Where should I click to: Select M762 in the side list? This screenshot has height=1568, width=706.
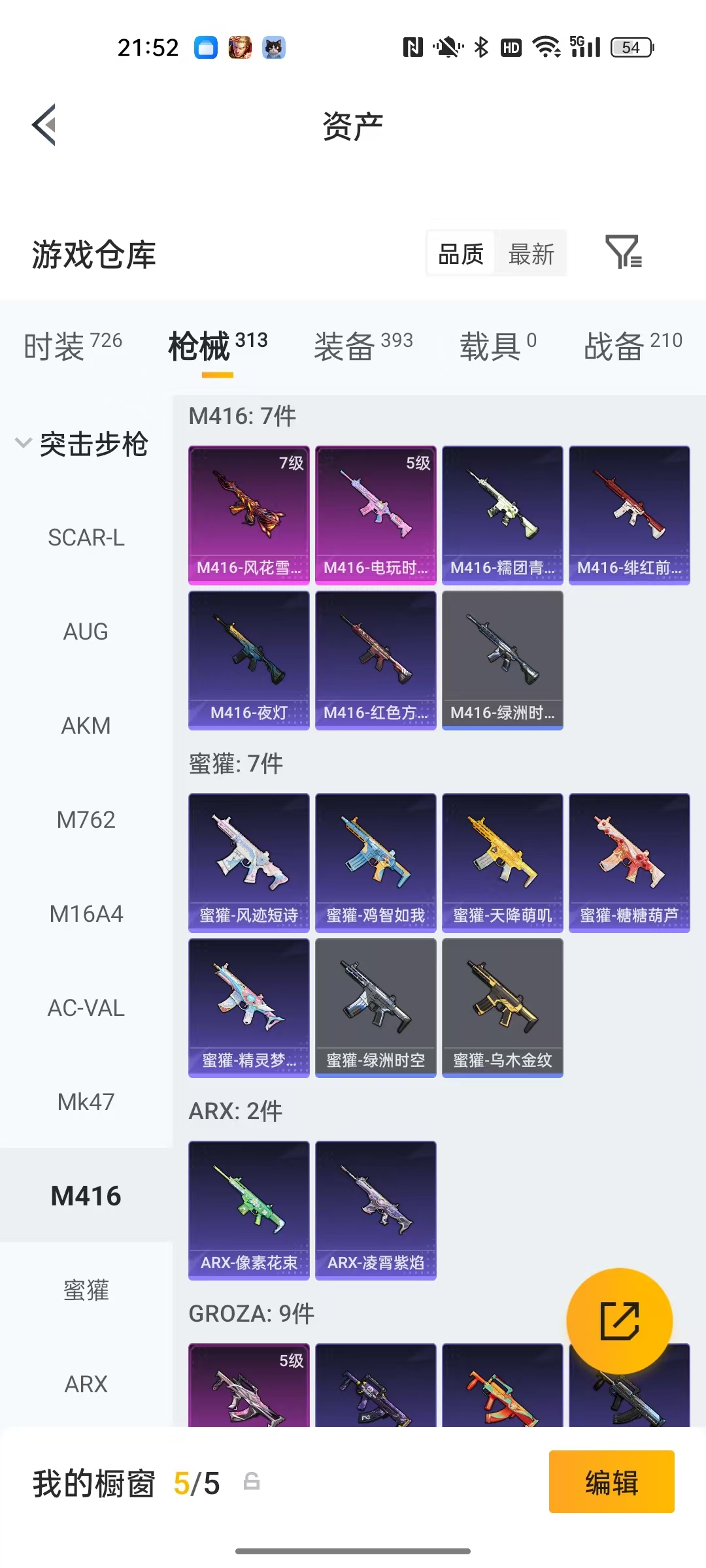point(86,820)
